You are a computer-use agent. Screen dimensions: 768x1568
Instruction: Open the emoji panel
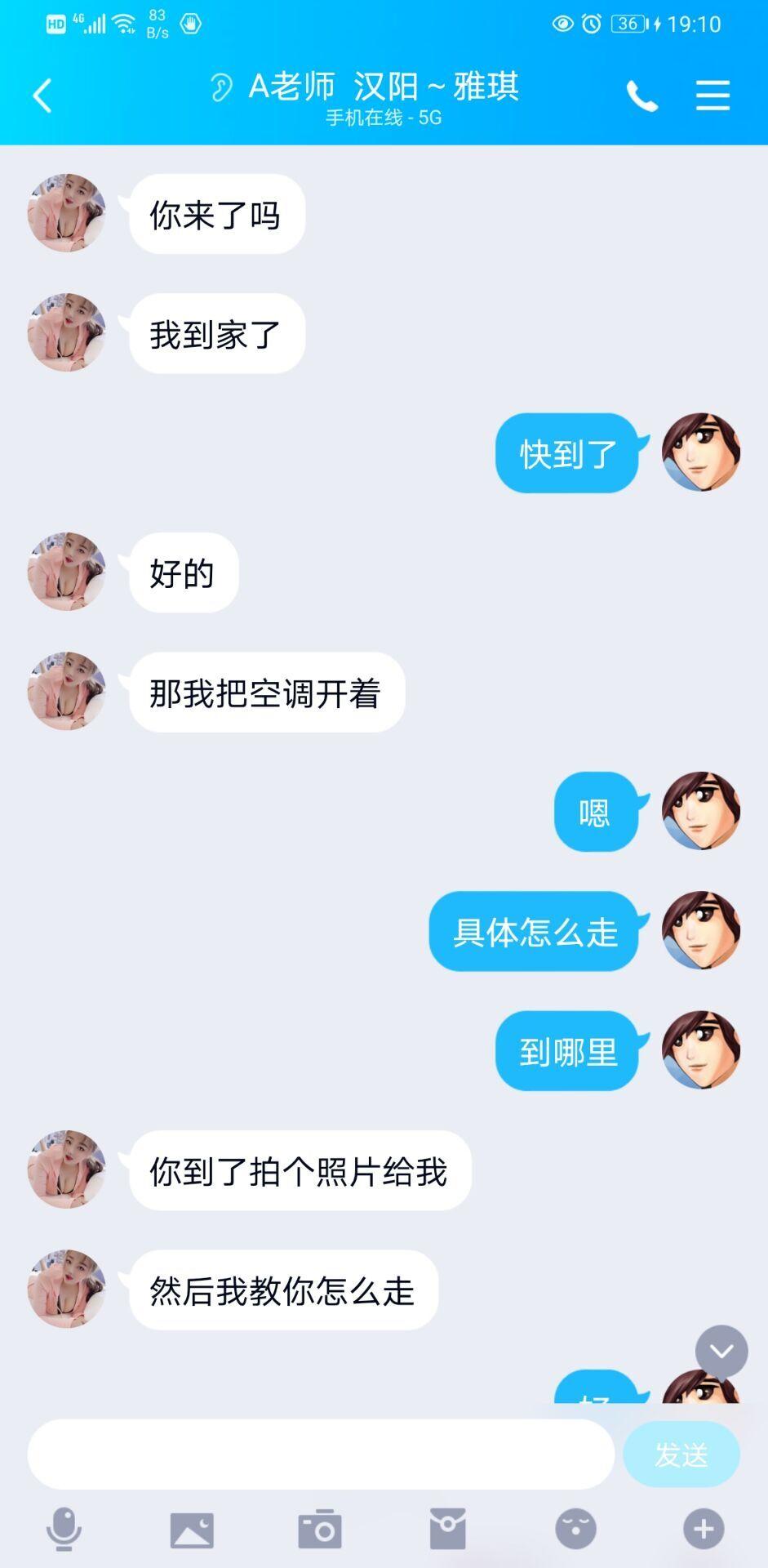pyautogui.click(x=576, y=1529)
